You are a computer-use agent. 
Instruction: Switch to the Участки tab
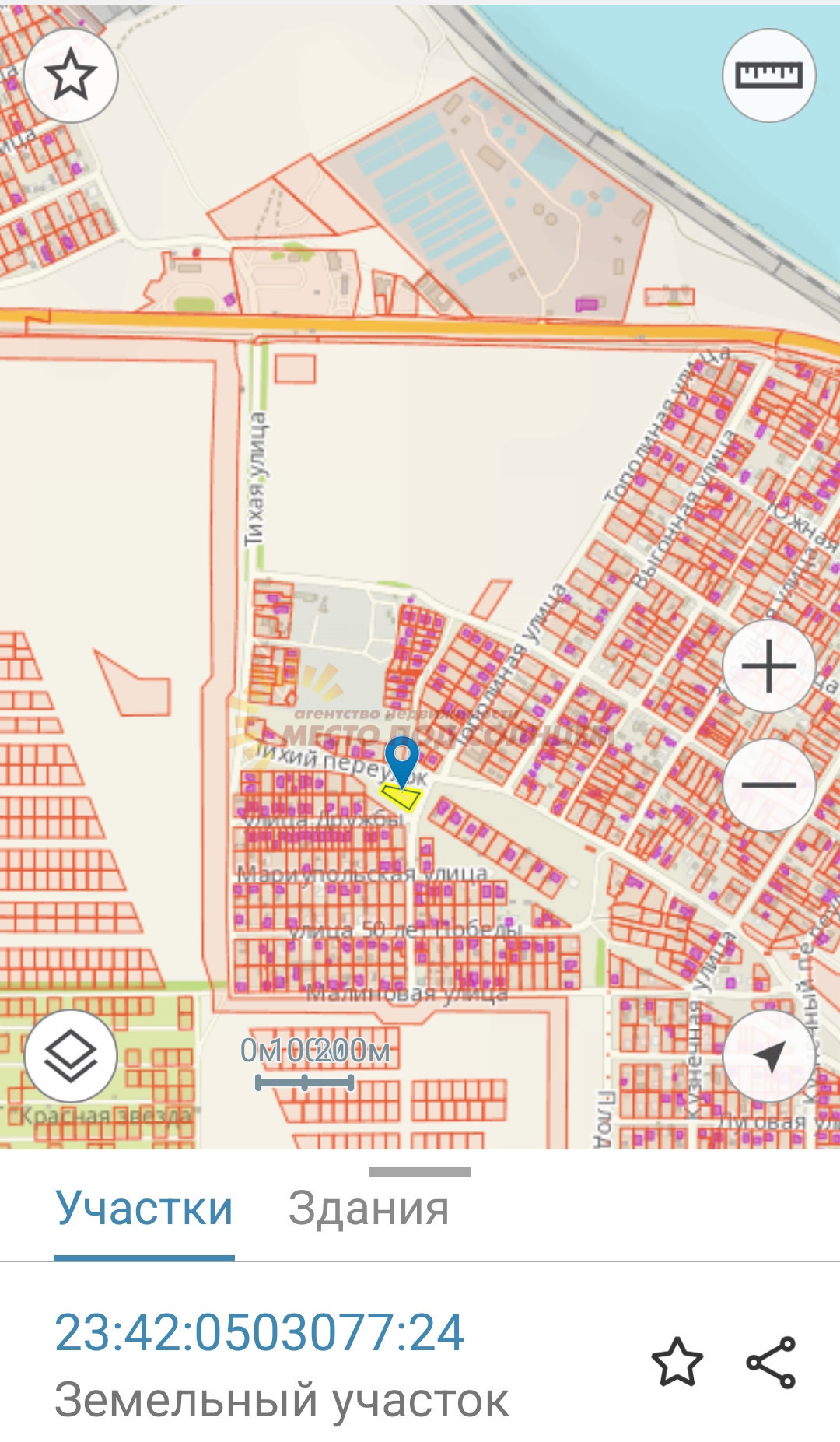[144, 1209]
